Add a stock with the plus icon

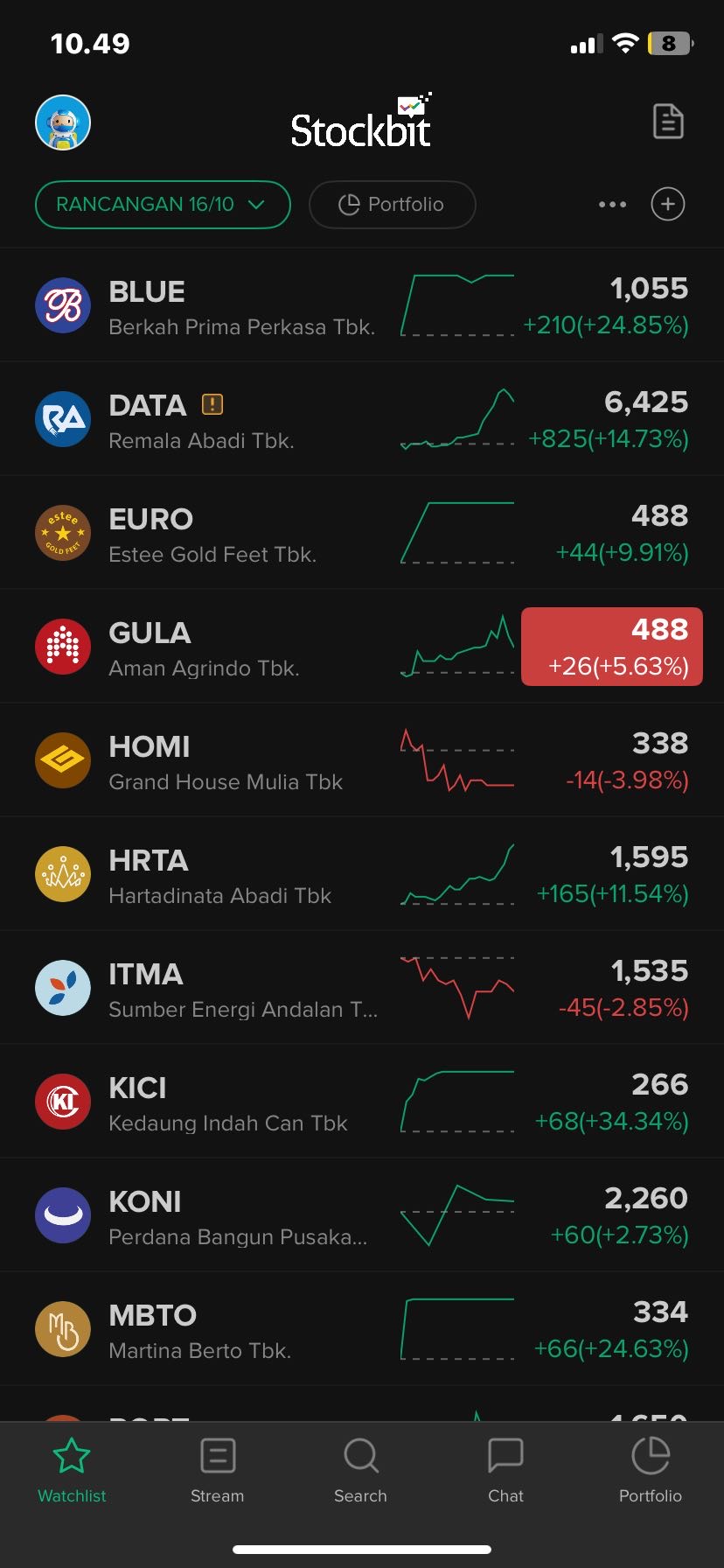[668, 205]
